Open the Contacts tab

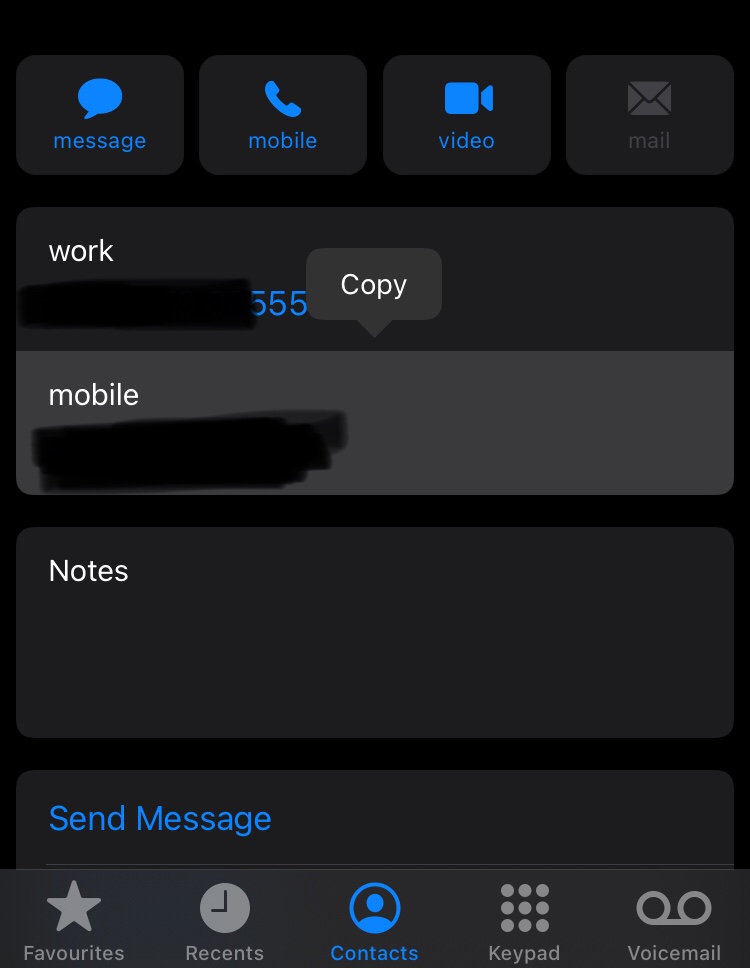(x=374, y=922)
